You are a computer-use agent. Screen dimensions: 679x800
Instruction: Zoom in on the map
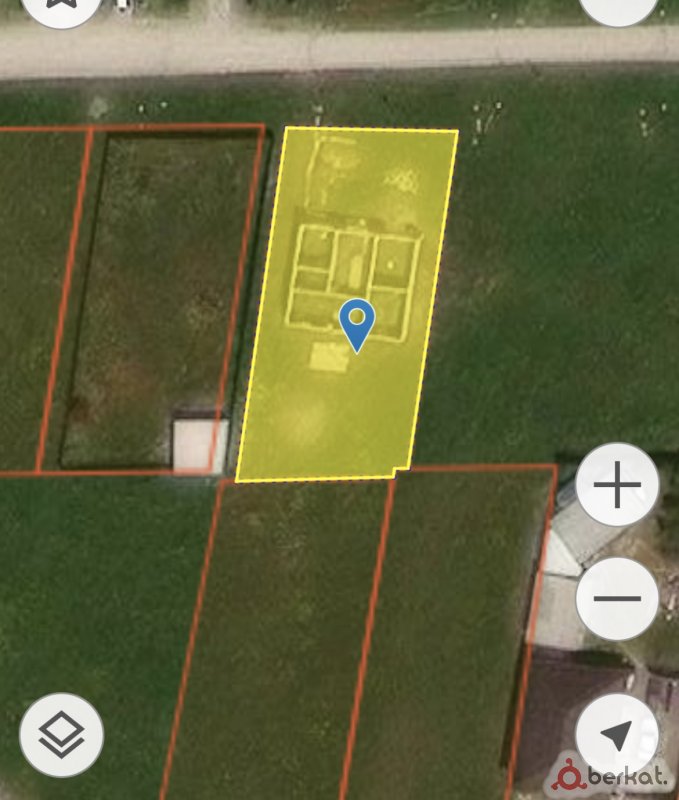[x=617, y=485]
